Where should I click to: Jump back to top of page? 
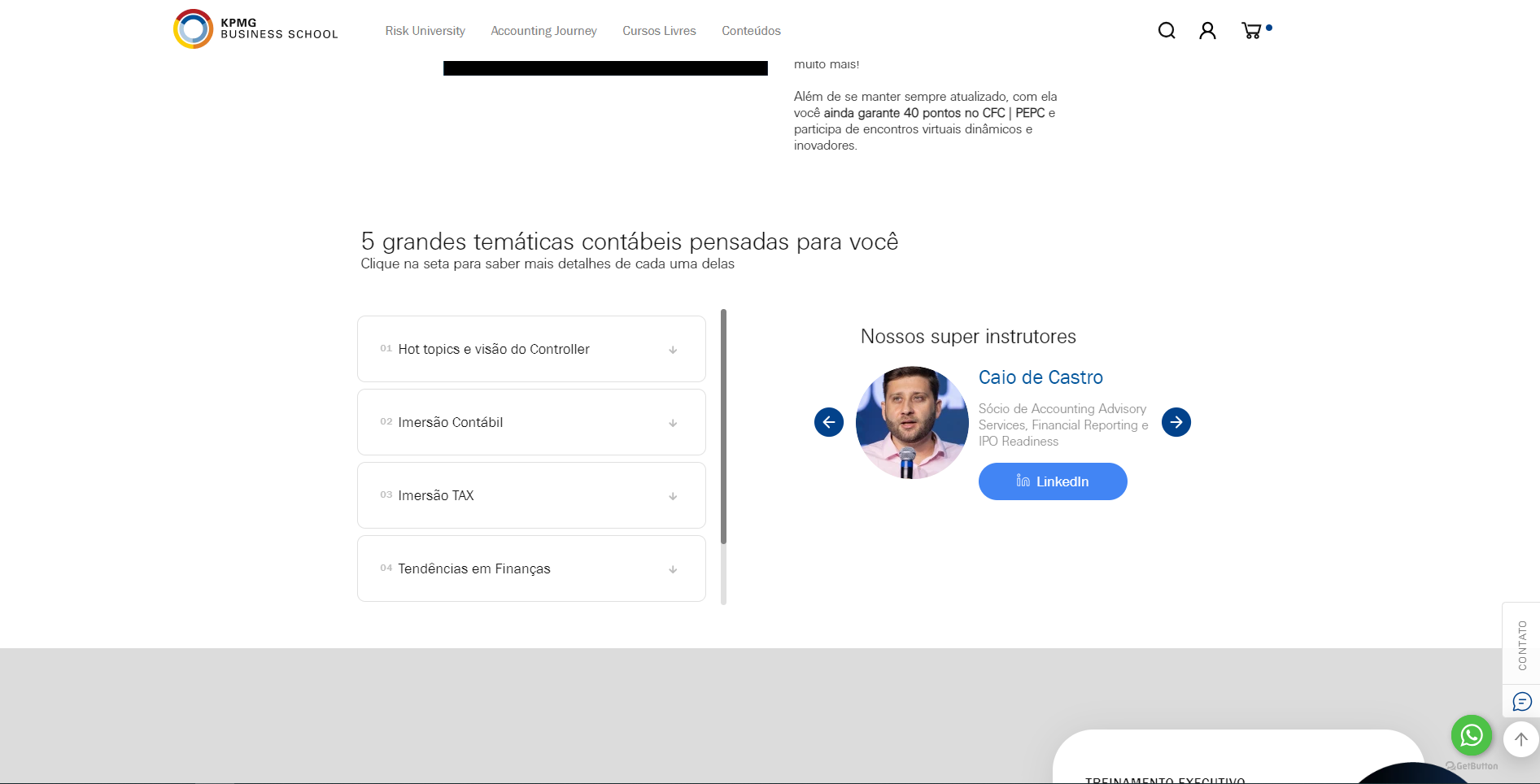[x=1520, y=739]
